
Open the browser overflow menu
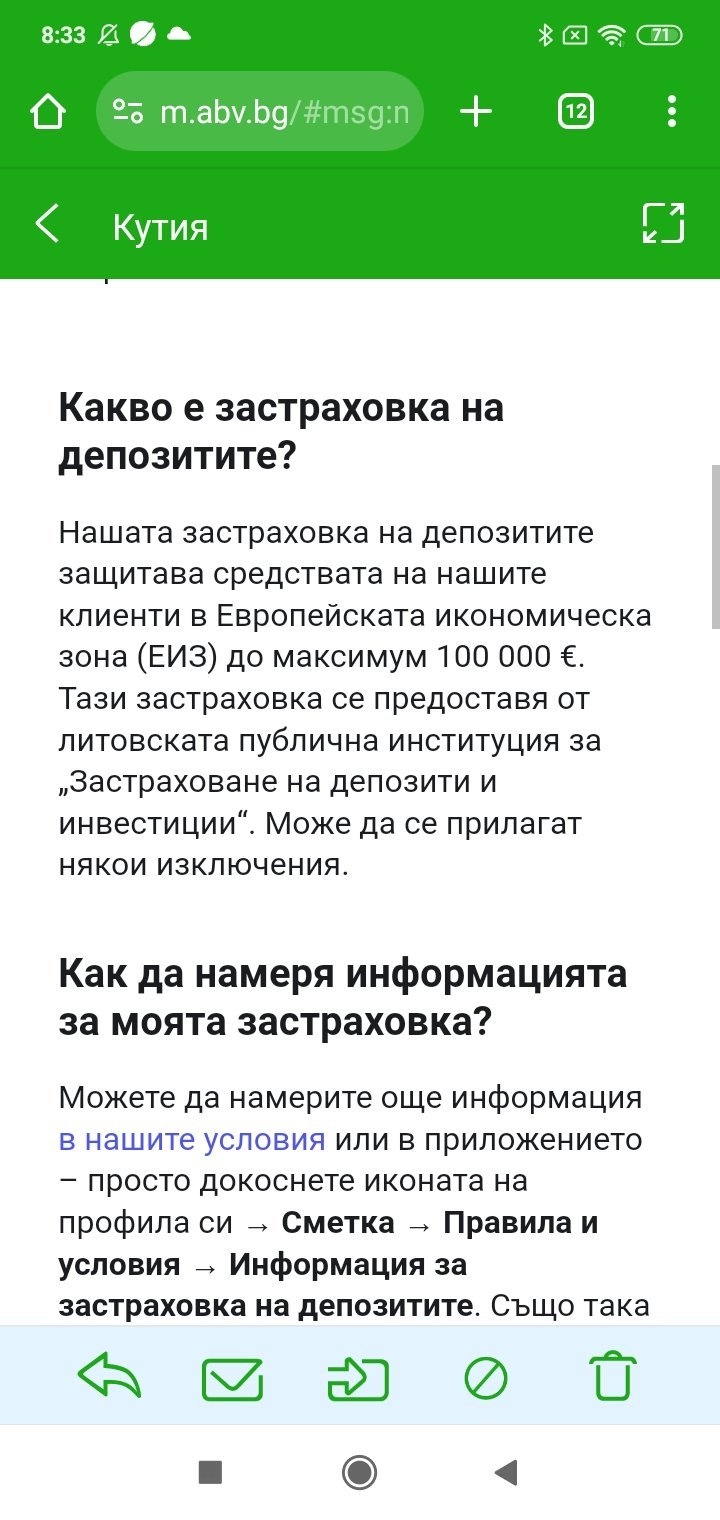672,112
